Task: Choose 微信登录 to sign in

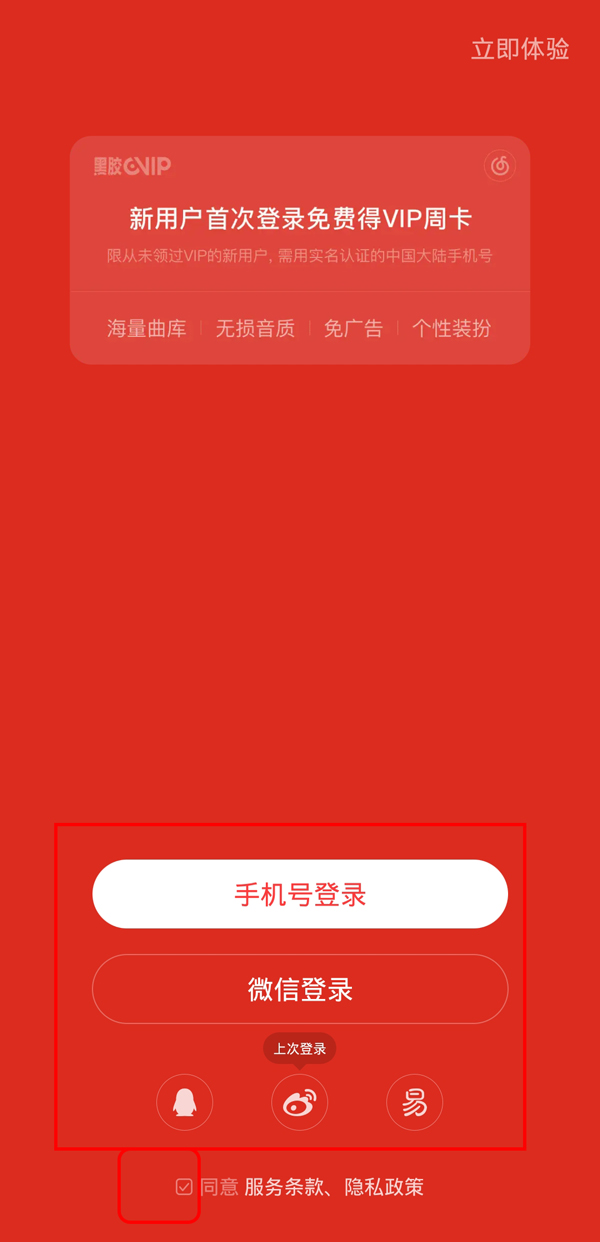Action: 300,989
